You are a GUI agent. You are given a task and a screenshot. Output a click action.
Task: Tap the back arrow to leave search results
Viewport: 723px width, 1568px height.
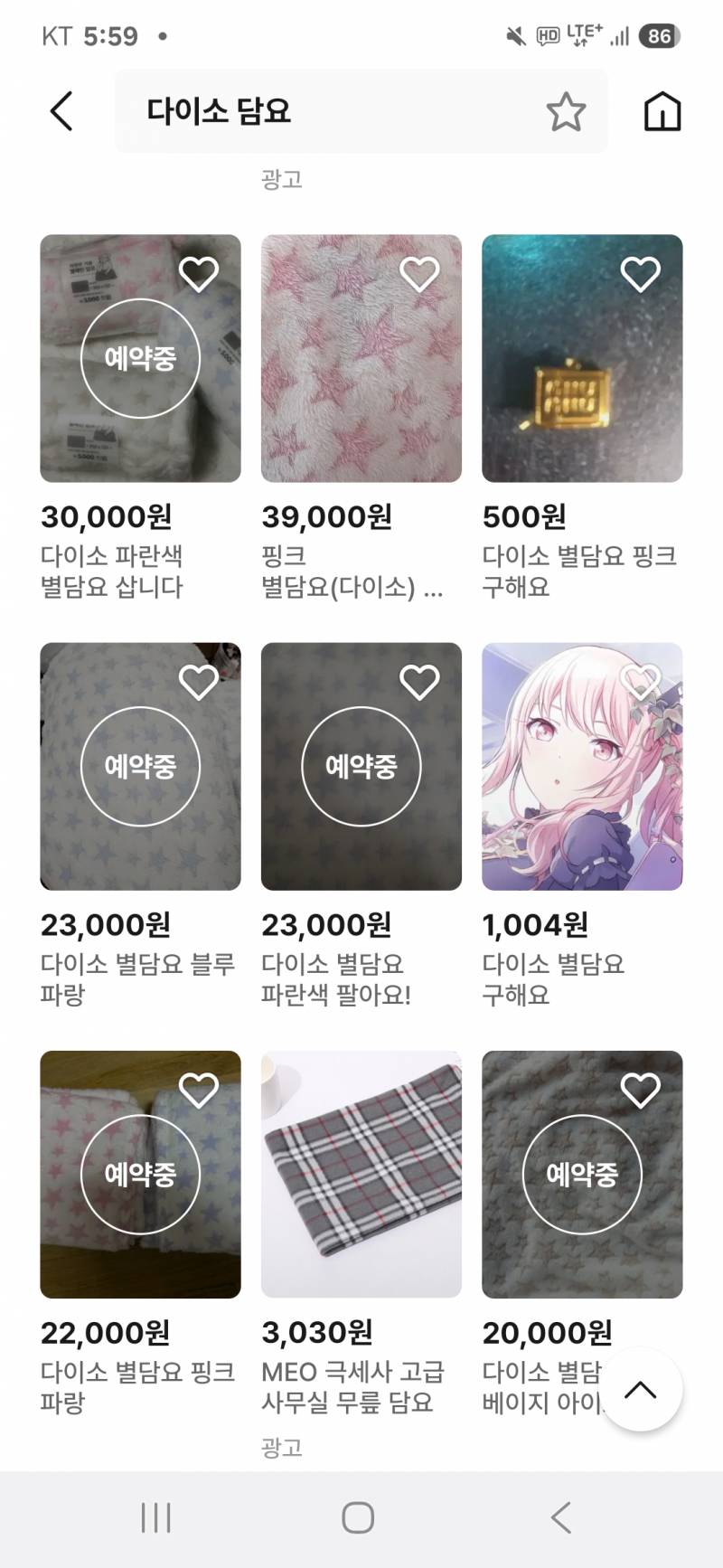point(60,111)
